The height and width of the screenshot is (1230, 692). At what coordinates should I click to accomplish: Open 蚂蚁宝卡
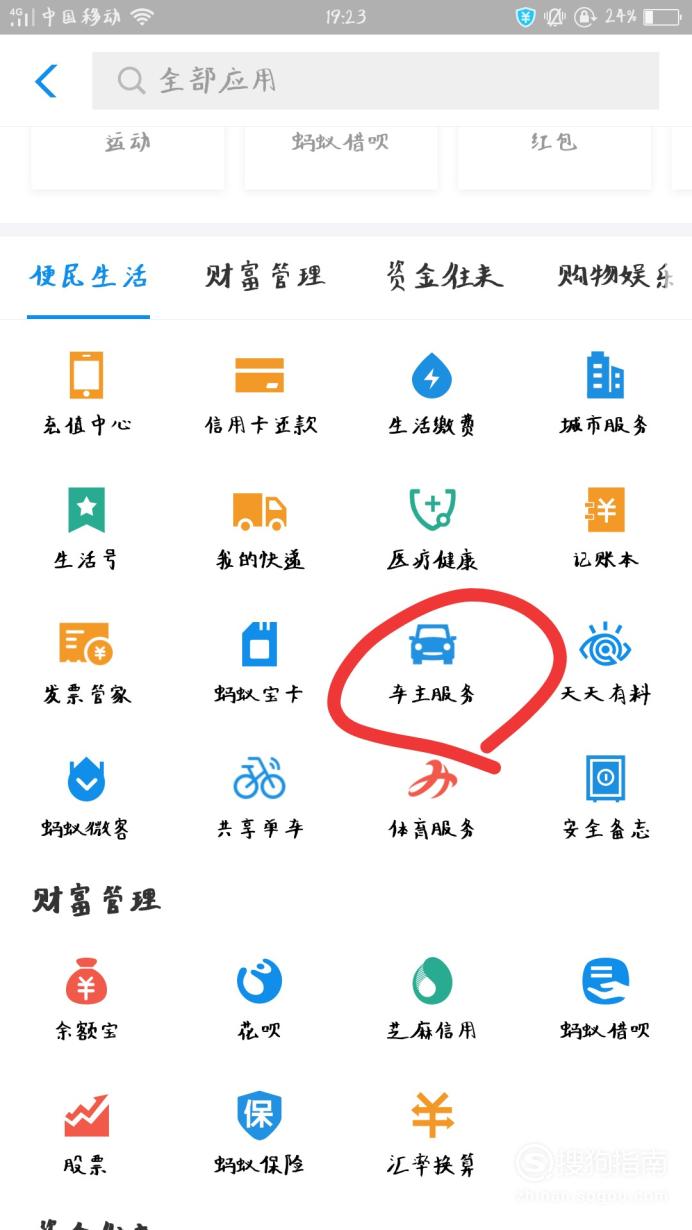[x=260, y=664]
